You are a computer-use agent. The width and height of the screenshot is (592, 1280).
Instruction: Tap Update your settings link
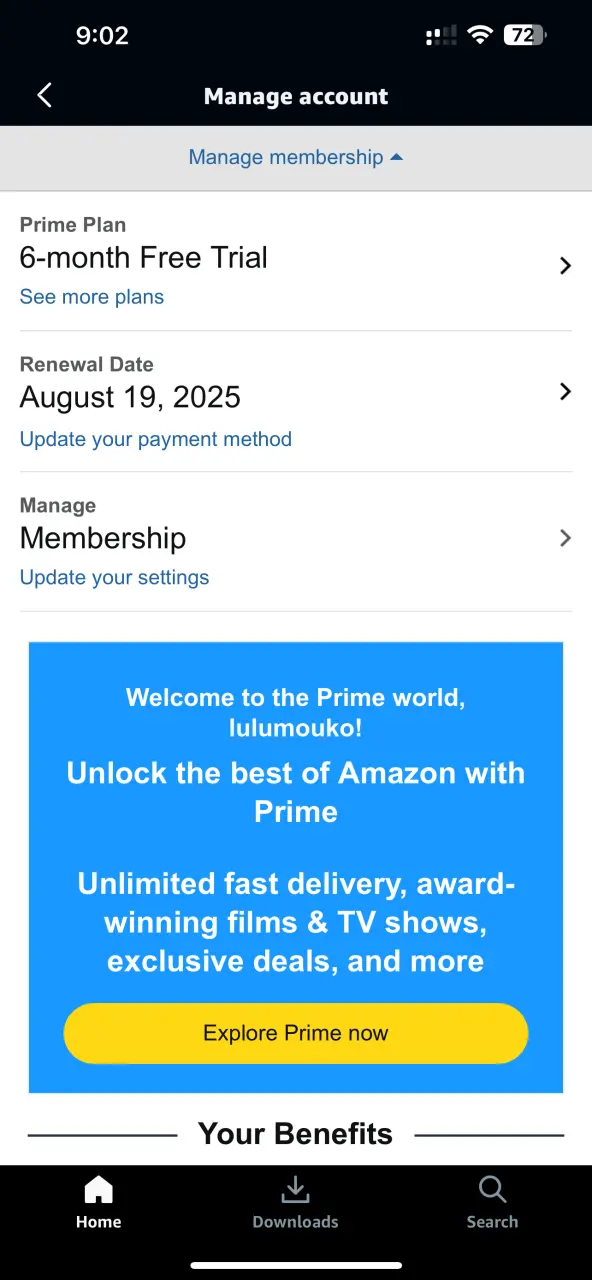115,577
